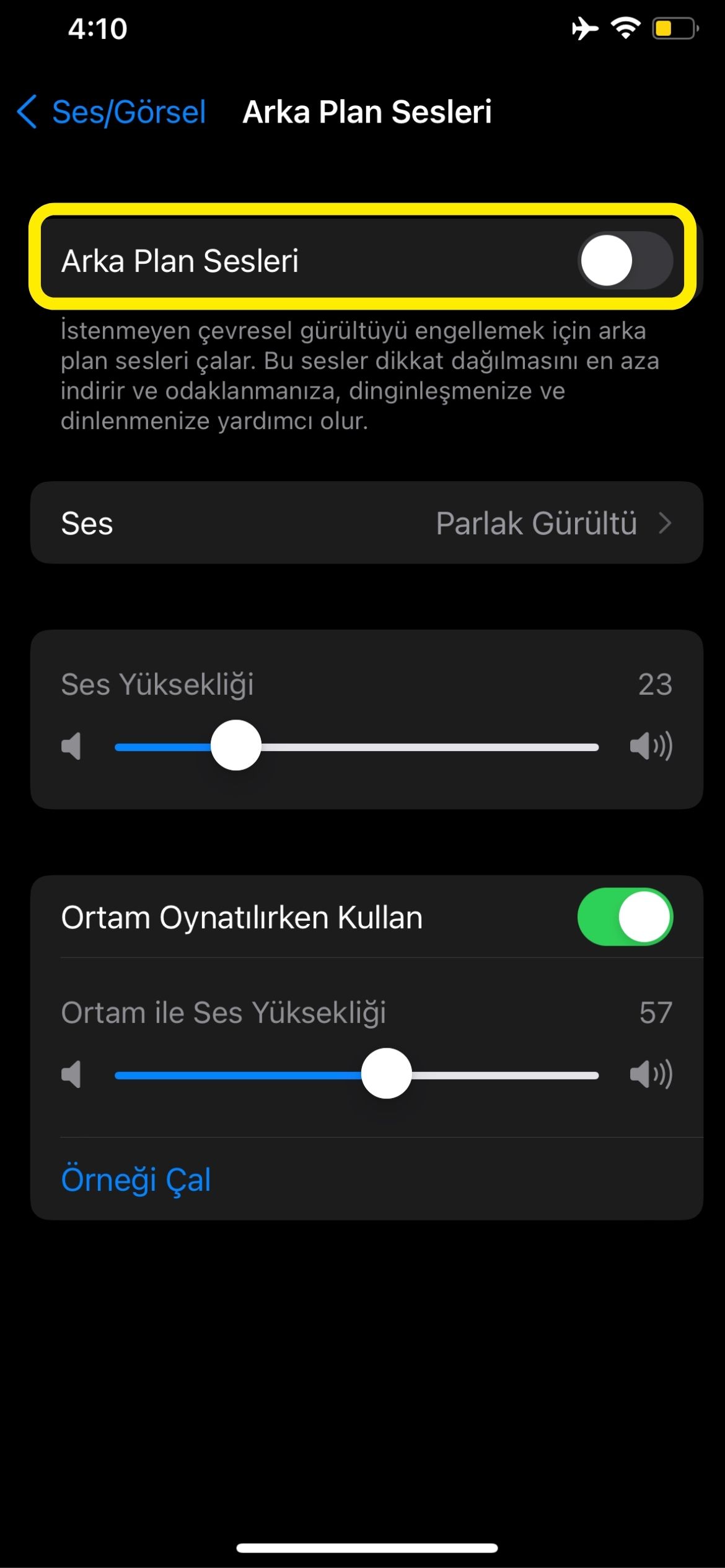Turn off Ortam Oynatılırken Kullan
This screenshot has width=725, height=1568.
[625, 917]
